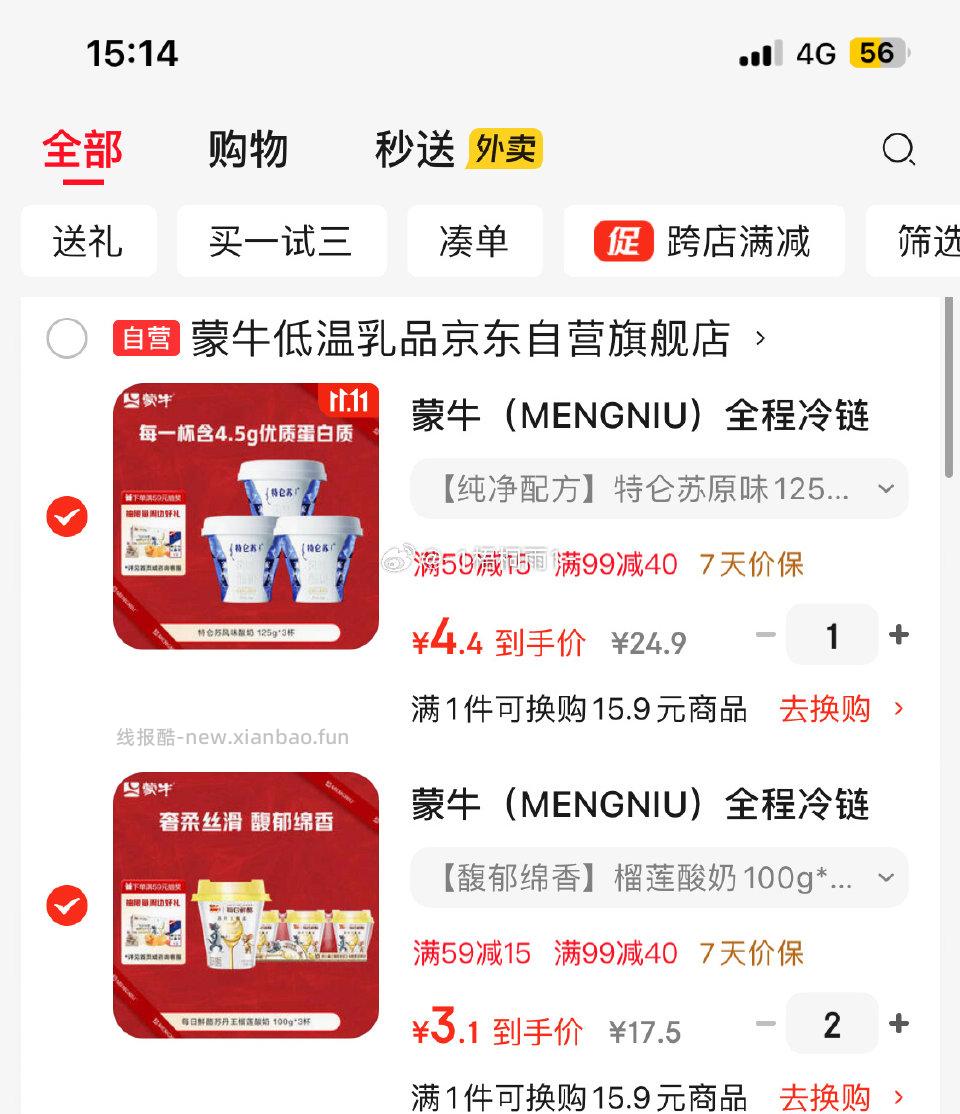Viewport: 960px width, 1114px height.
Task: Open the 蒙牛低温乳品京东自营旗舰店 store page
Action: point(461,340)
